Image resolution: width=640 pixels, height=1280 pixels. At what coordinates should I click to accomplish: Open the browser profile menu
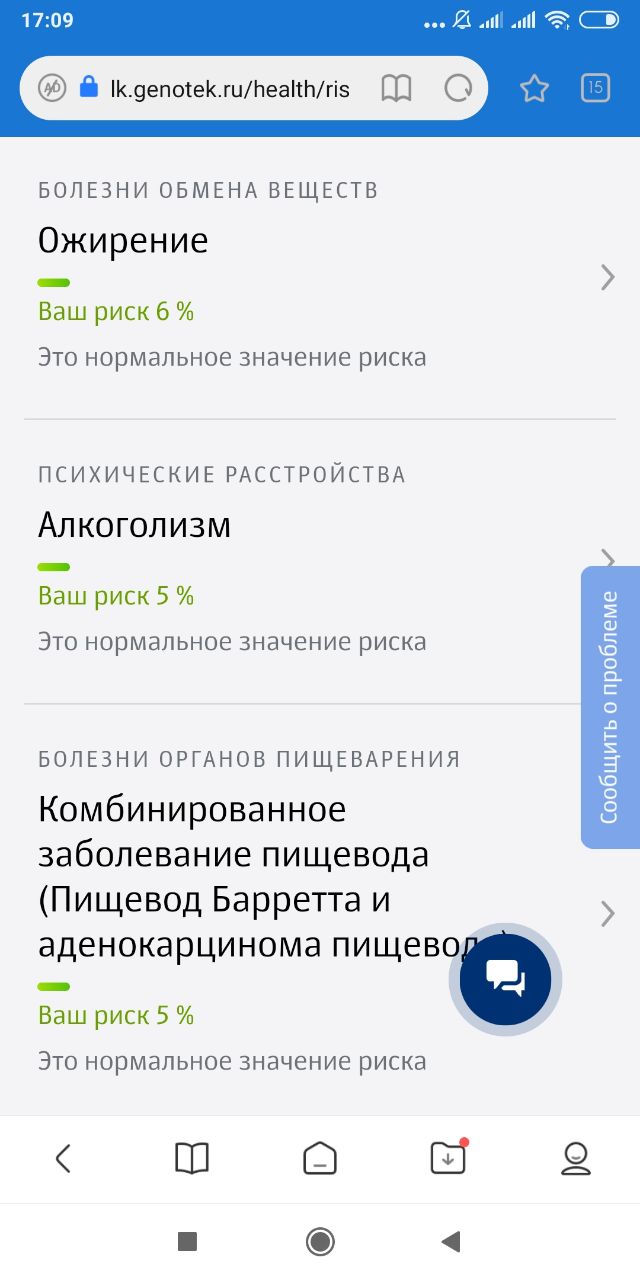576,1158
